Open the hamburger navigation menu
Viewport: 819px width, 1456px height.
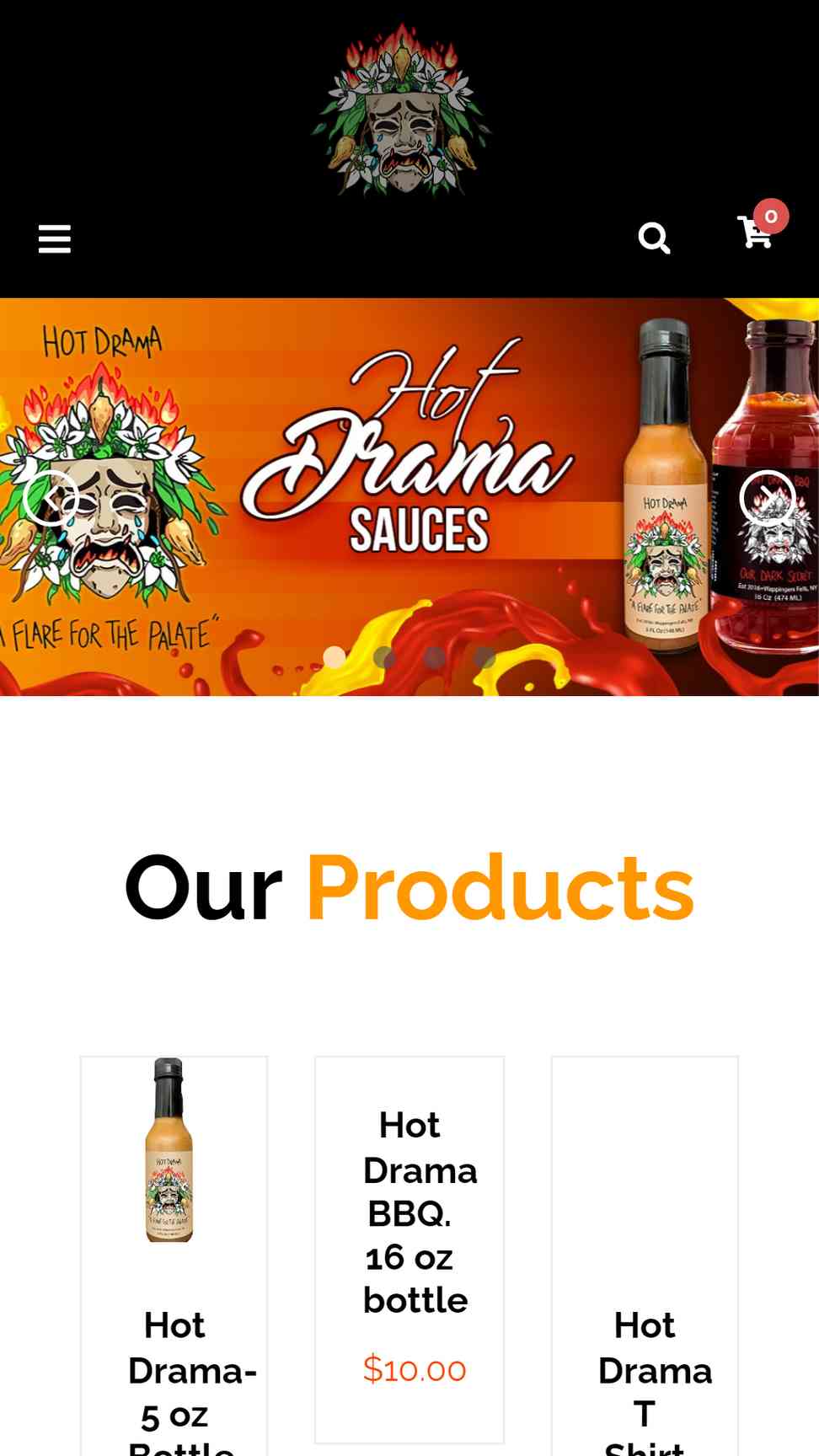[x=55, y=238]
